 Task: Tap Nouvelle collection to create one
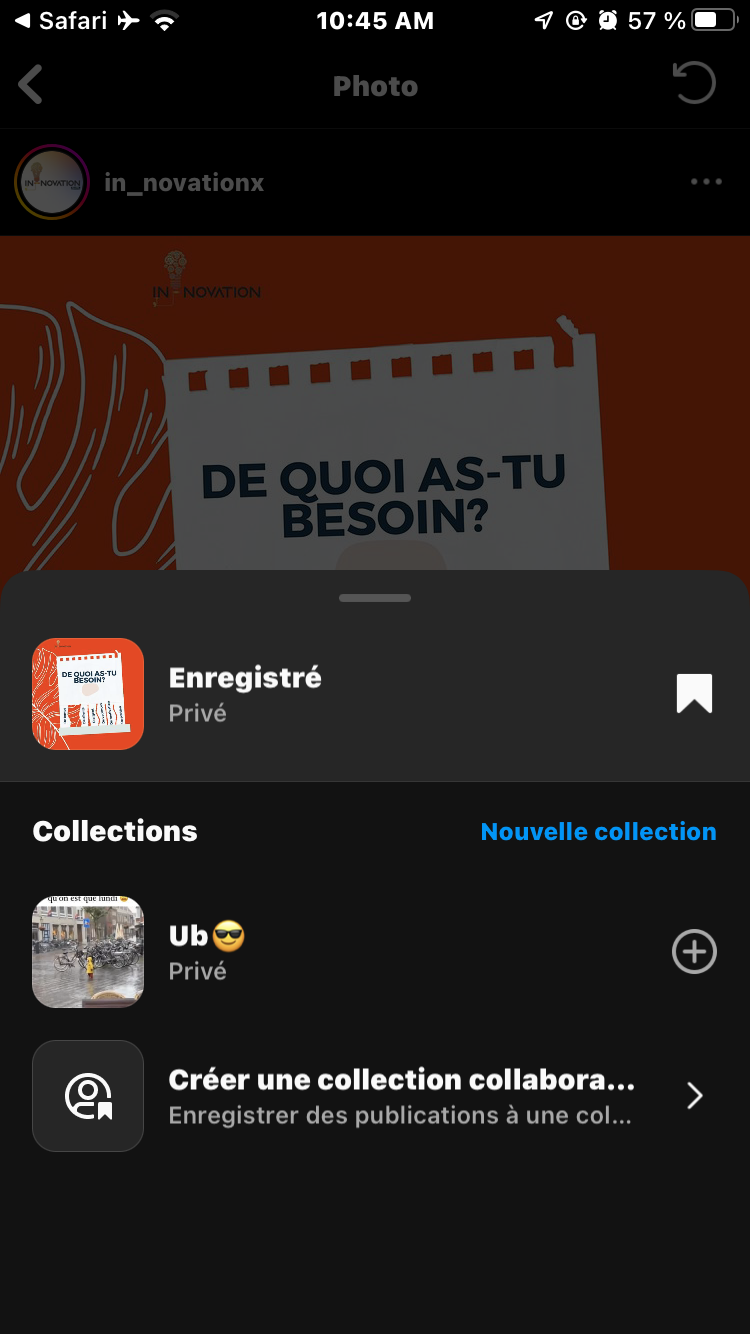pyautogui.click(x=598, y=831)
